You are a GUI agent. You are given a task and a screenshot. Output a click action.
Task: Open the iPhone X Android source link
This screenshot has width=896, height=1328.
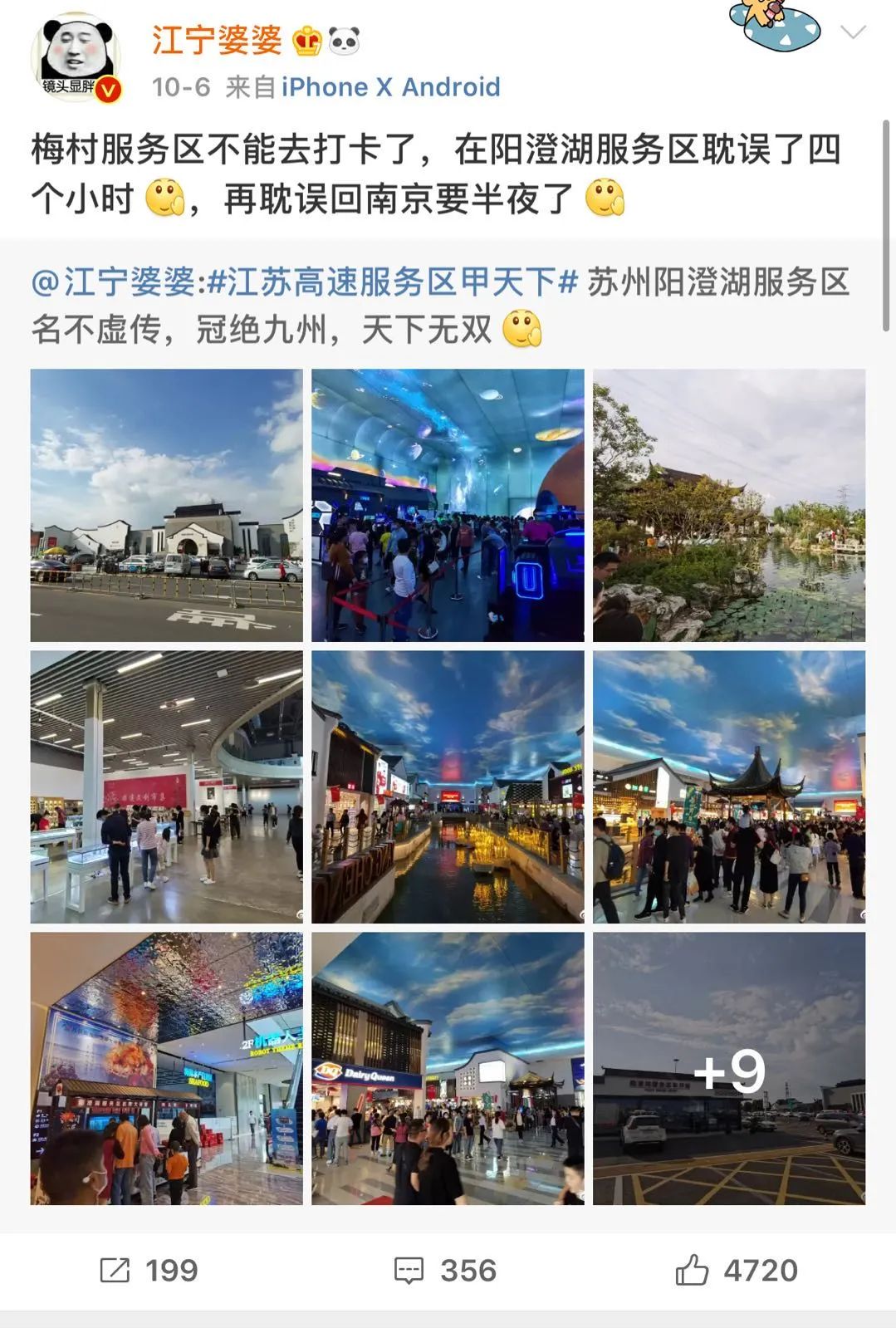(390, 87)
